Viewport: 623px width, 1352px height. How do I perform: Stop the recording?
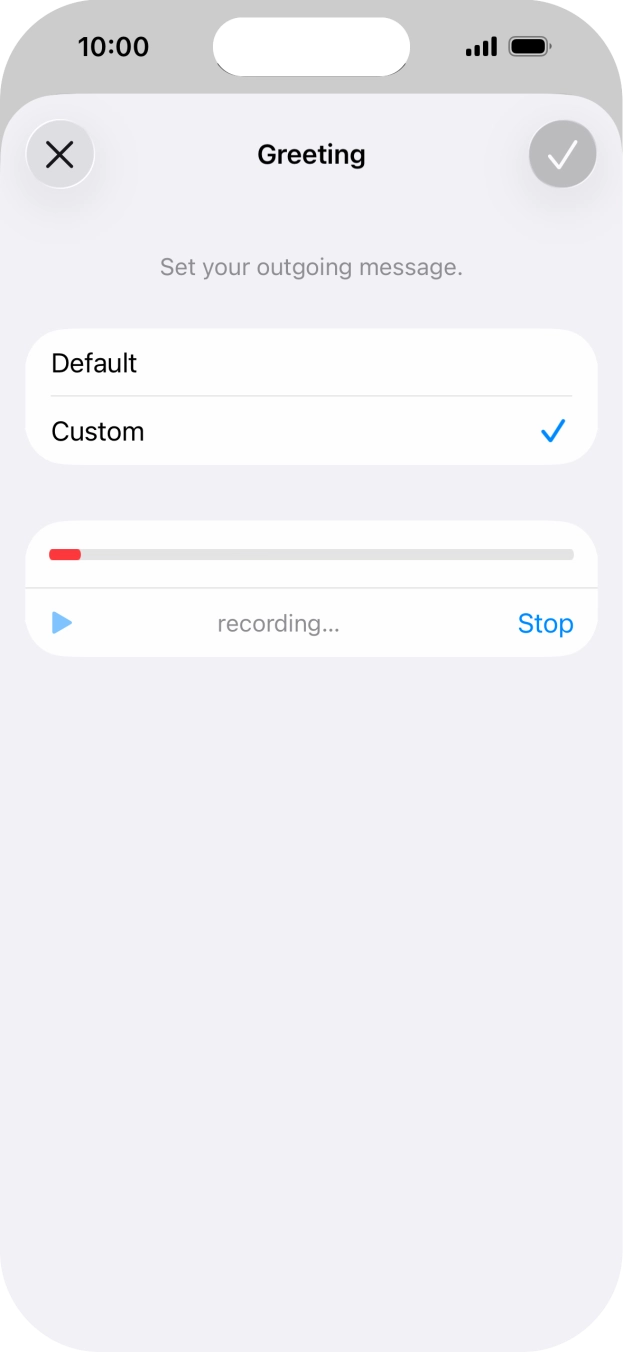545,623
